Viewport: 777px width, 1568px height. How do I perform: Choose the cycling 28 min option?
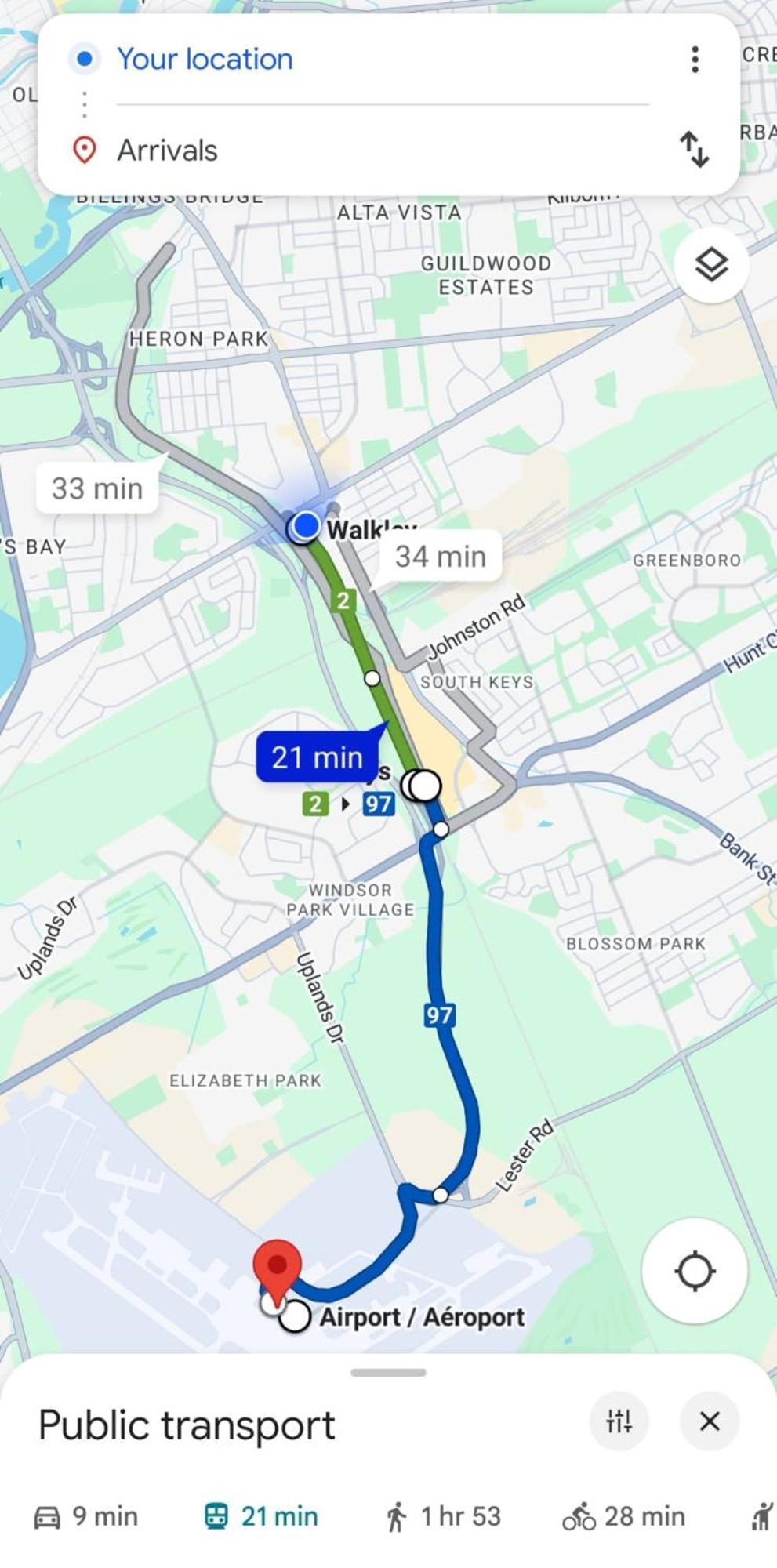pyautogui.click(x=624, y=1516)
